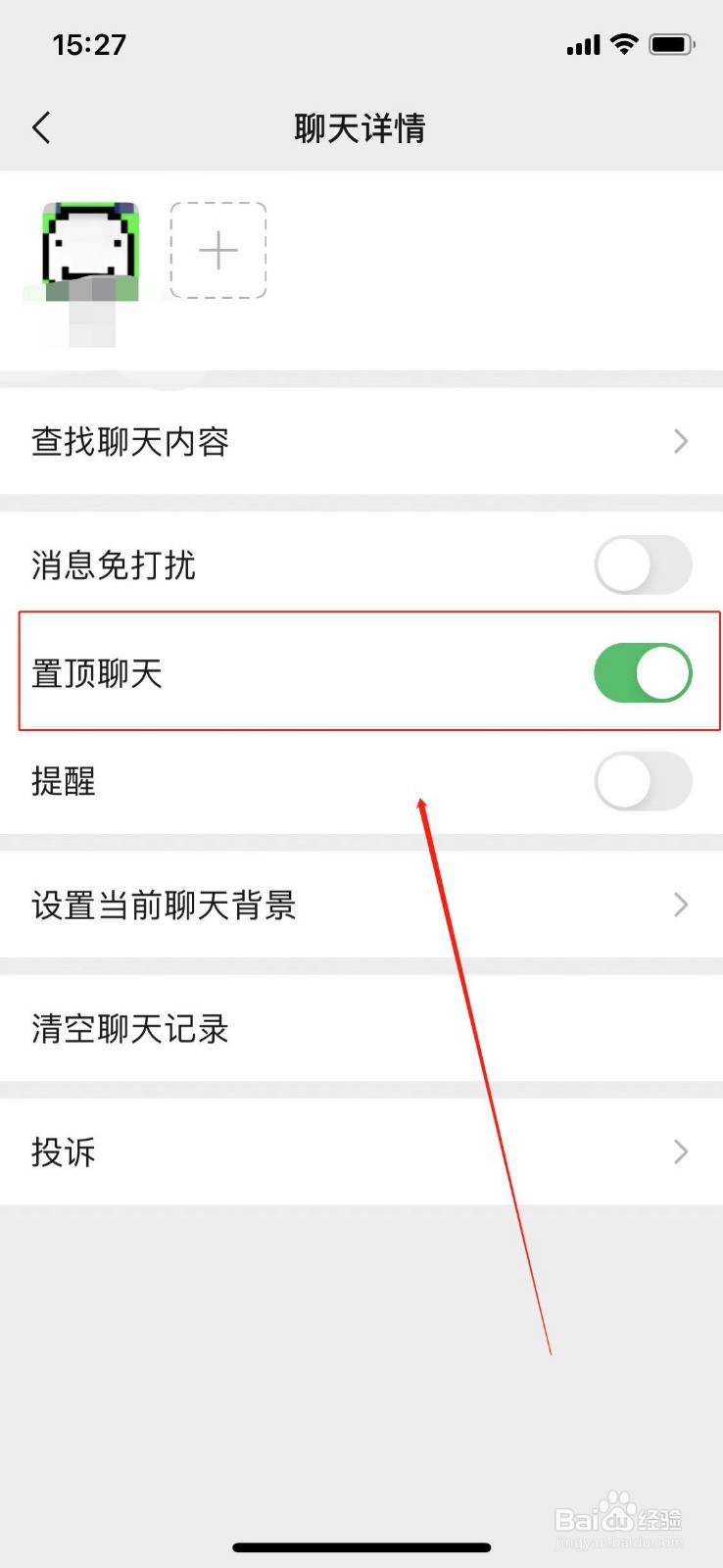Tap the clock showing 15:27
This screenshot has height=1568, width=723.
click(x=89, y=44)
